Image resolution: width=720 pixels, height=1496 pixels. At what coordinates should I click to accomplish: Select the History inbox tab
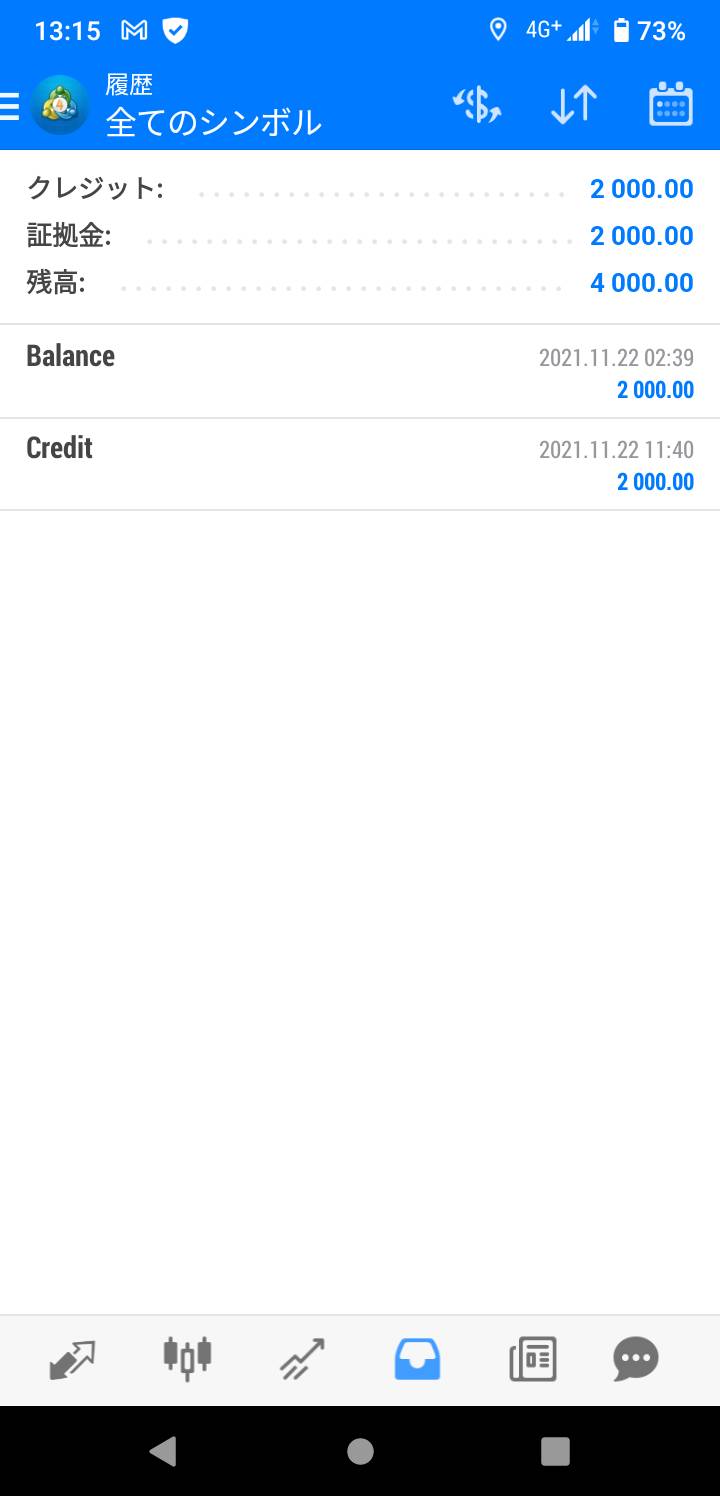(417, 1359)
